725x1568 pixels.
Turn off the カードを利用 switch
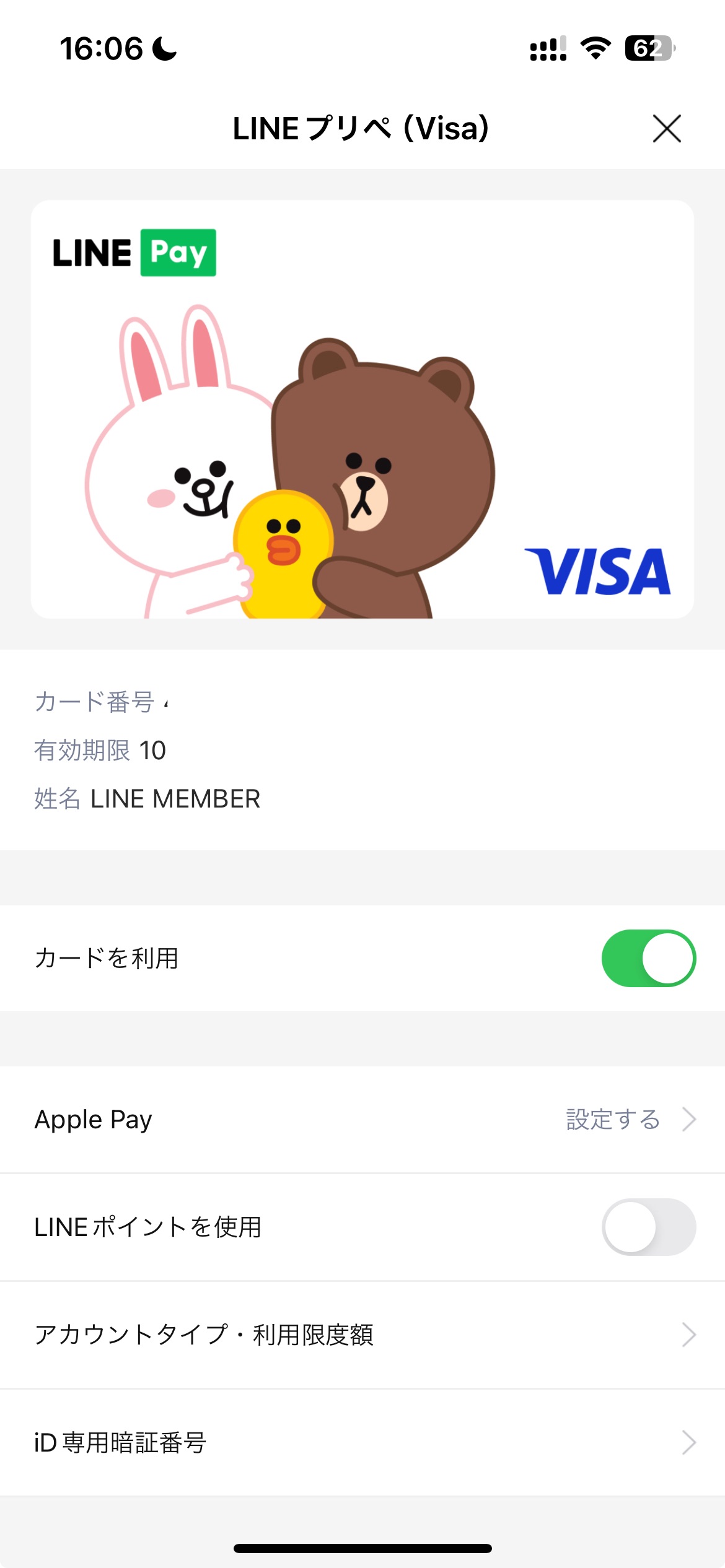[x=649, y=958]
